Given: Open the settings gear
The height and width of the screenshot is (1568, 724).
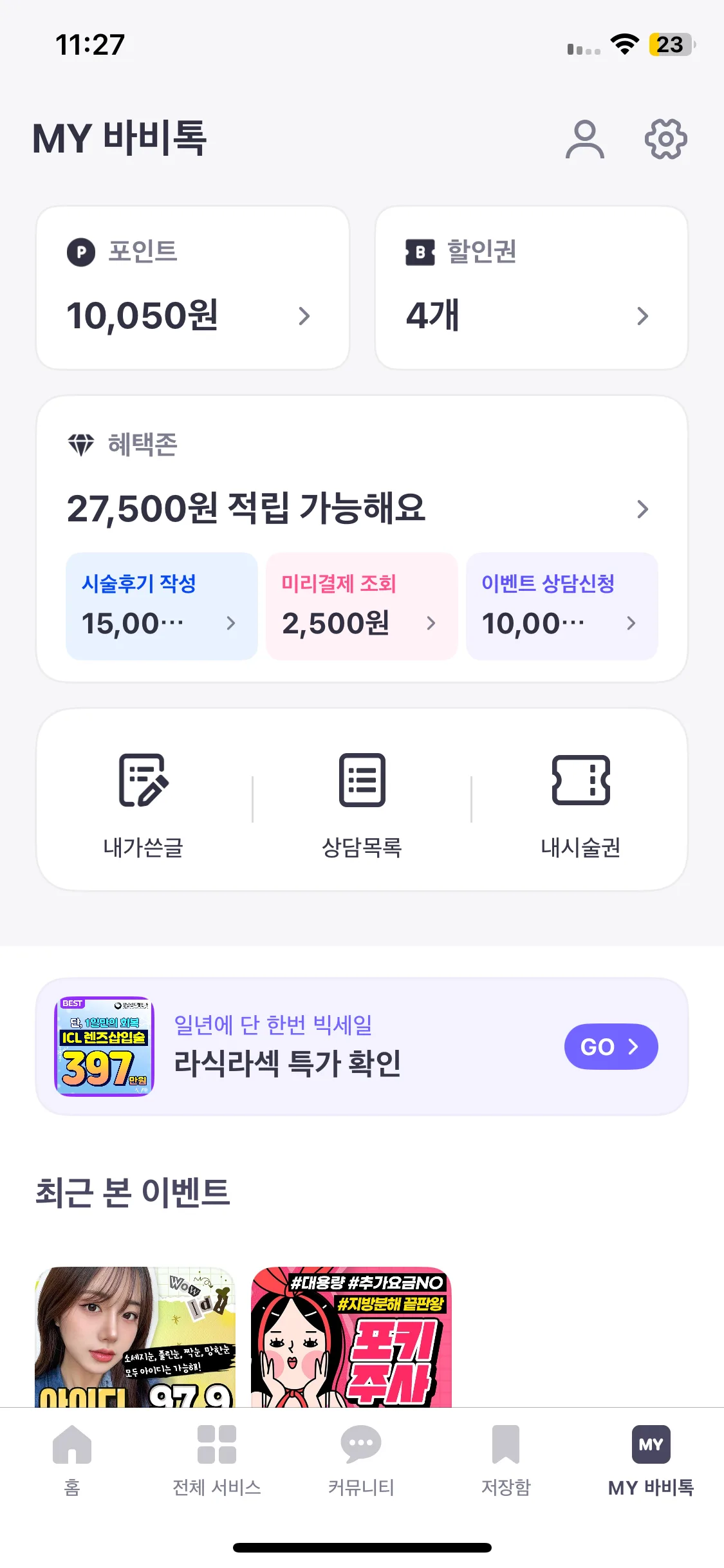Looking at the screenshot, I should pos(665,139).
